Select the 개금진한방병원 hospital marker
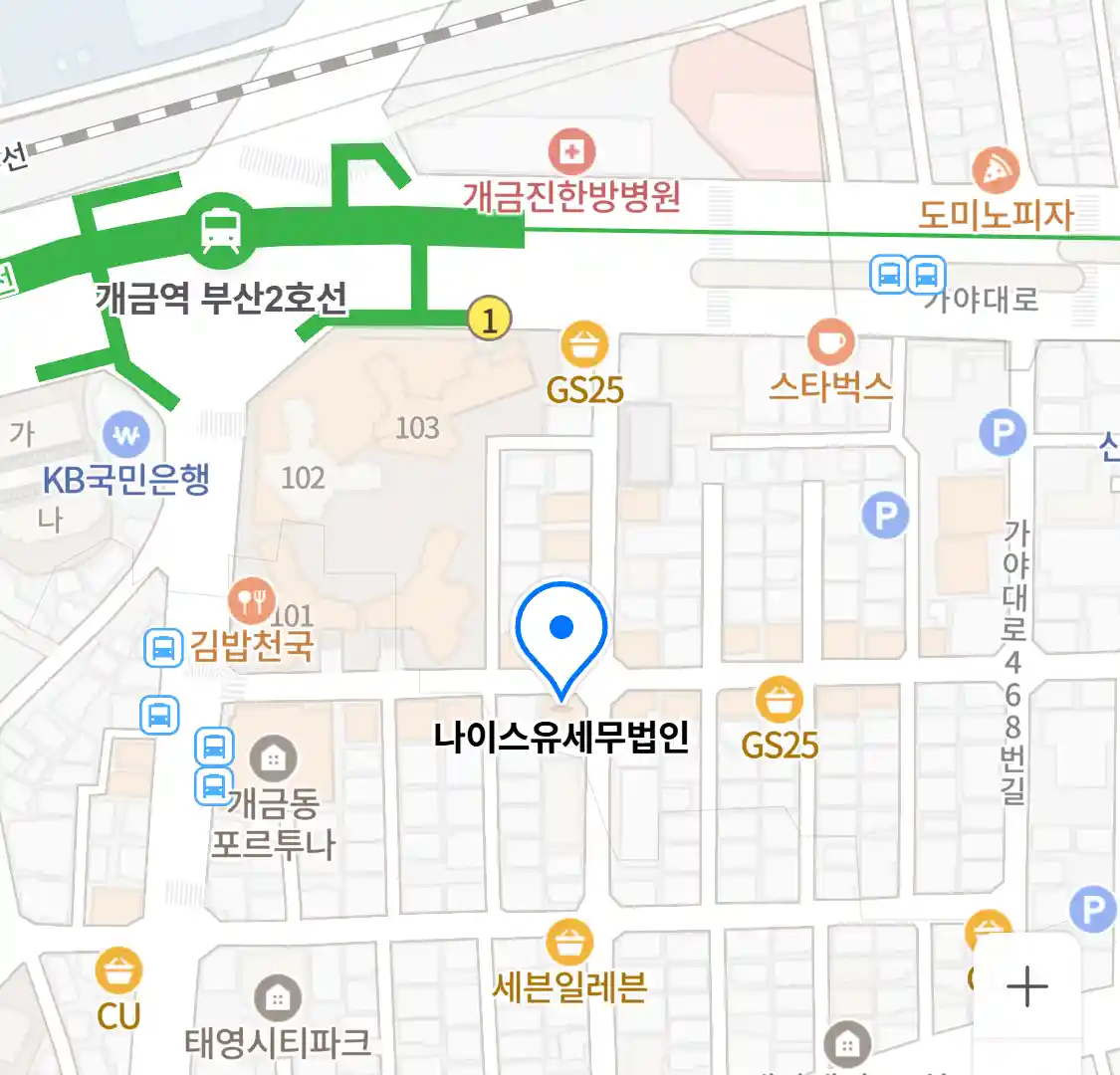This screenshot has height=1075, width=1120. [x=571, y=153]
